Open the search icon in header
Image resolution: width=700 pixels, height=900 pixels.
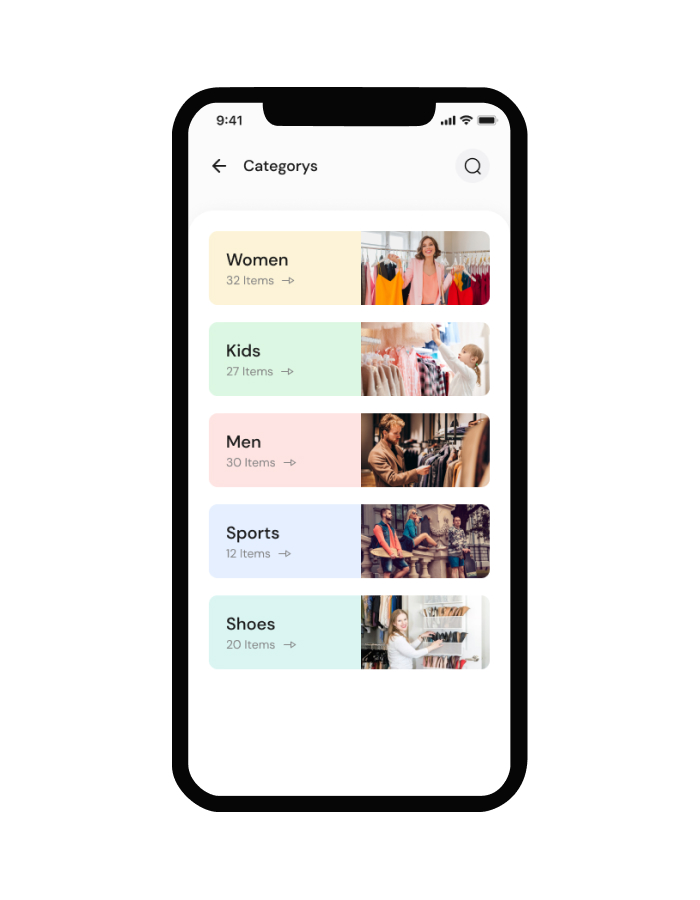click(x=473, y=166)
